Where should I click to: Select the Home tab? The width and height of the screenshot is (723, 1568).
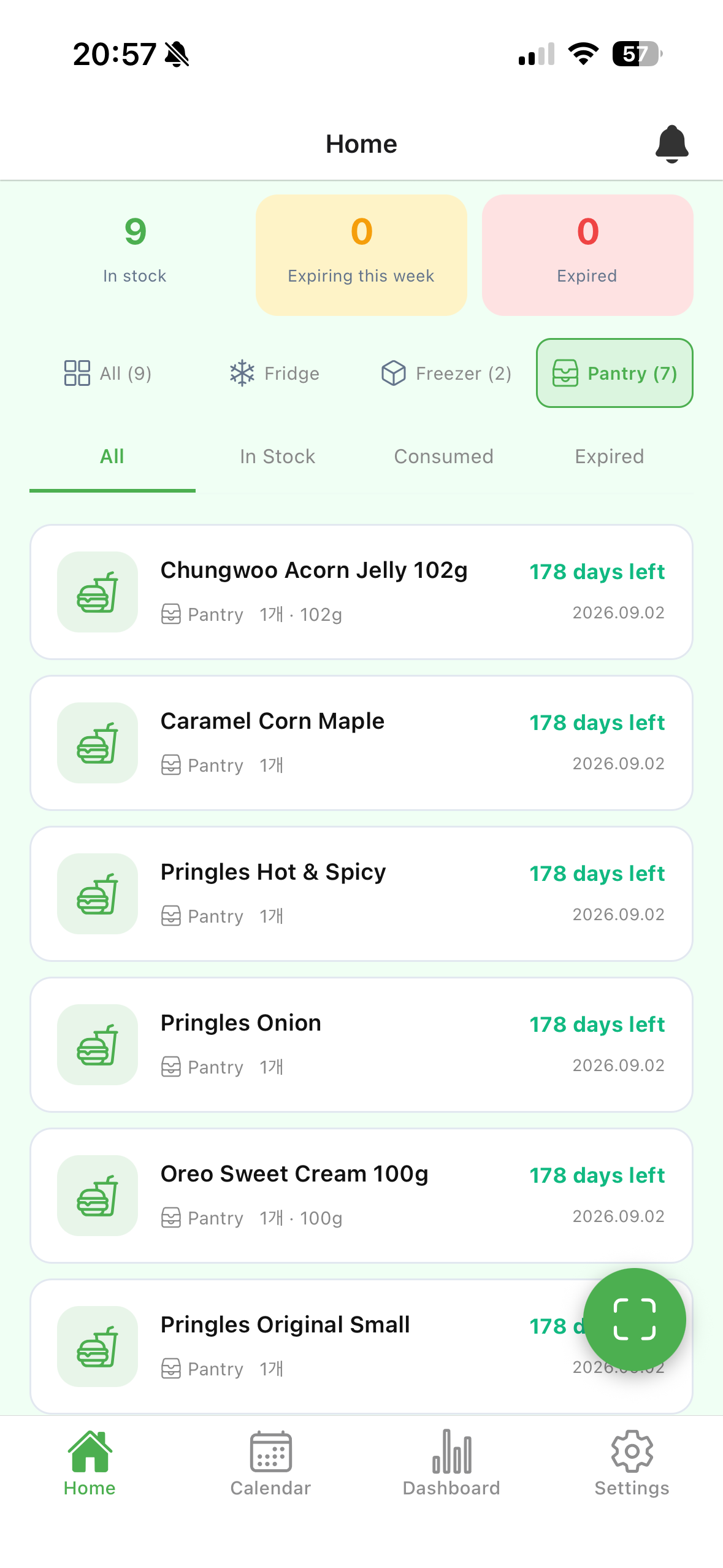[90, 1463]
